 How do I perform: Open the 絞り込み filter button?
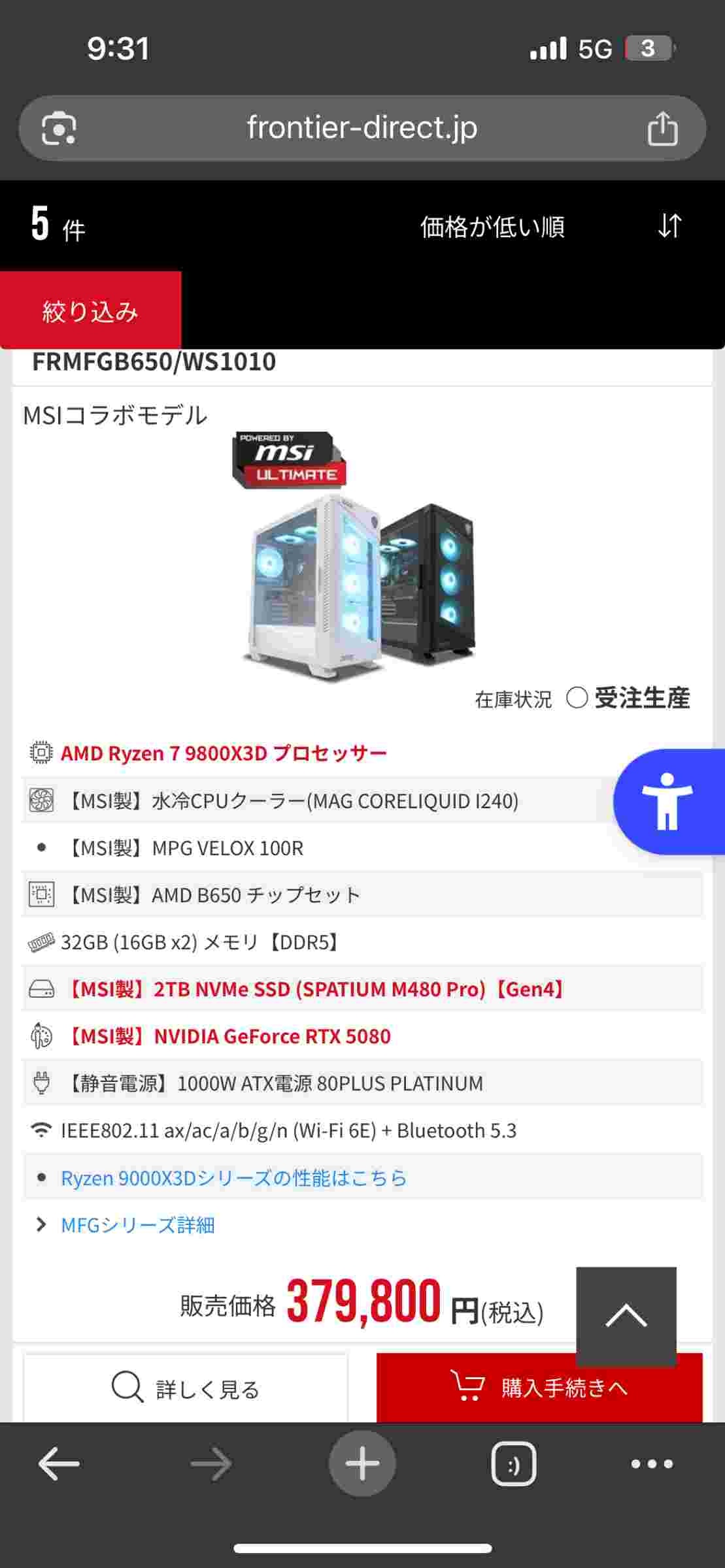(x=90, y=311)
